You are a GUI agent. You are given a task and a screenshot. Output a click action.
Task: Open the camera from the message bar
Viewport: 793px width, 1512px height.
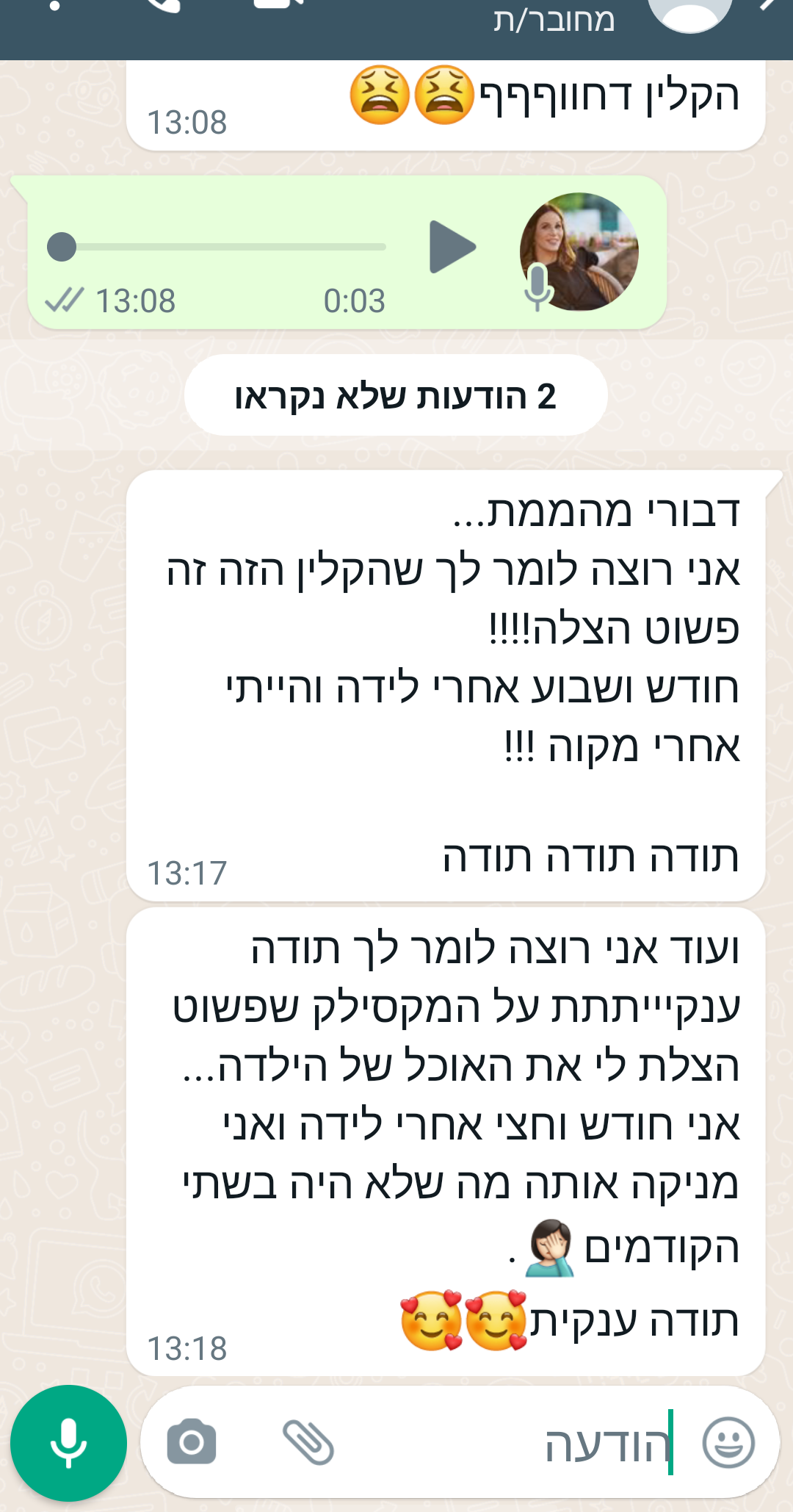pyautogui.click(x=192, y=1442)
